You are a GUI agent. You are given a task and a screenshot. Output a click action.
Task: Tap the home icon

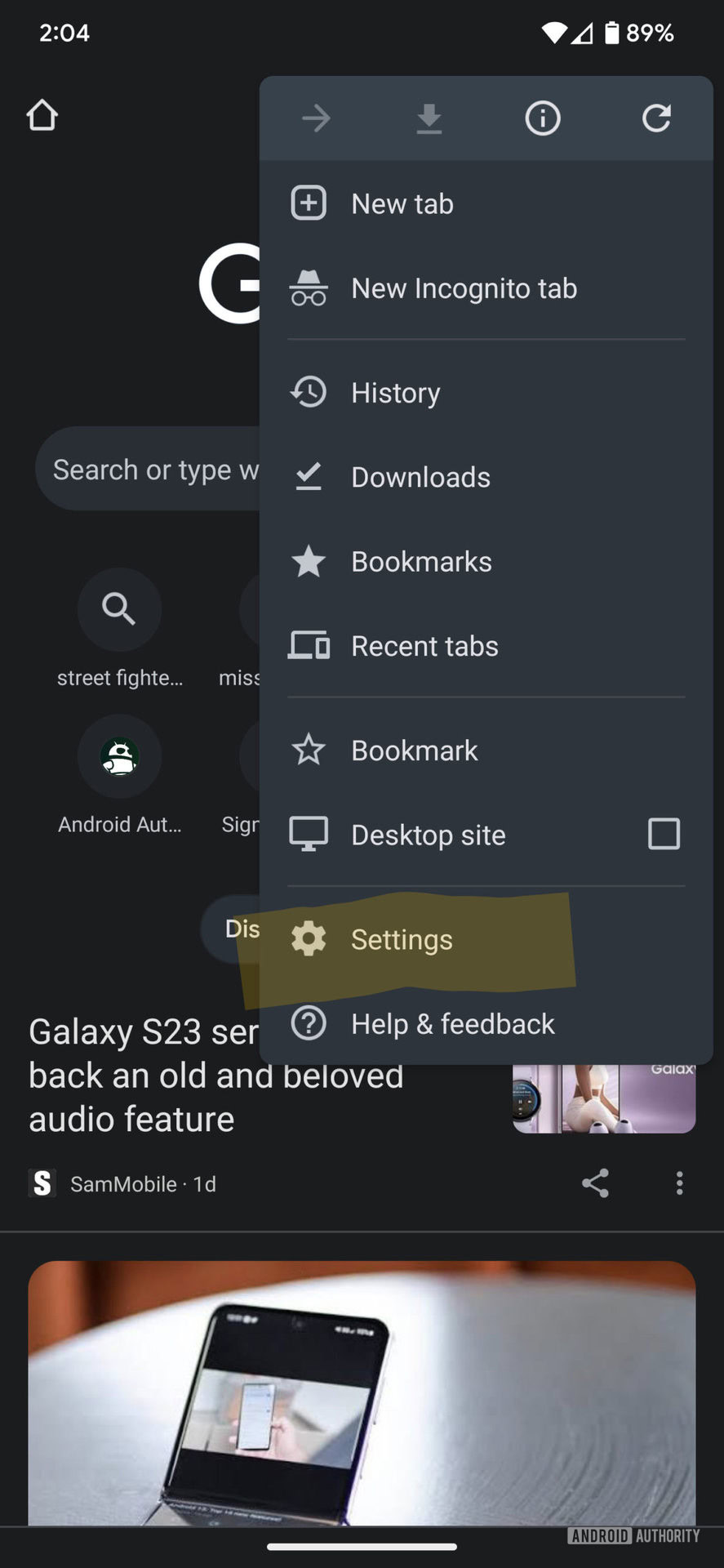[42, 116]
